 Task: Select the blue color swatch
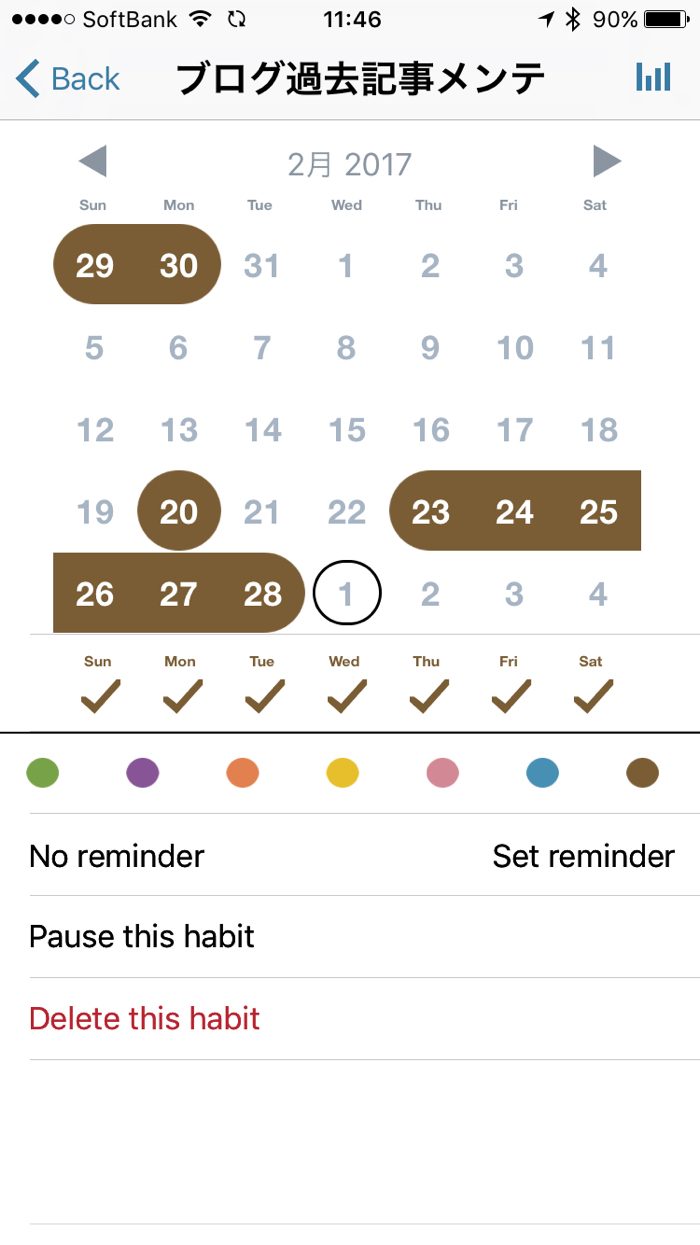coord(542,773)
